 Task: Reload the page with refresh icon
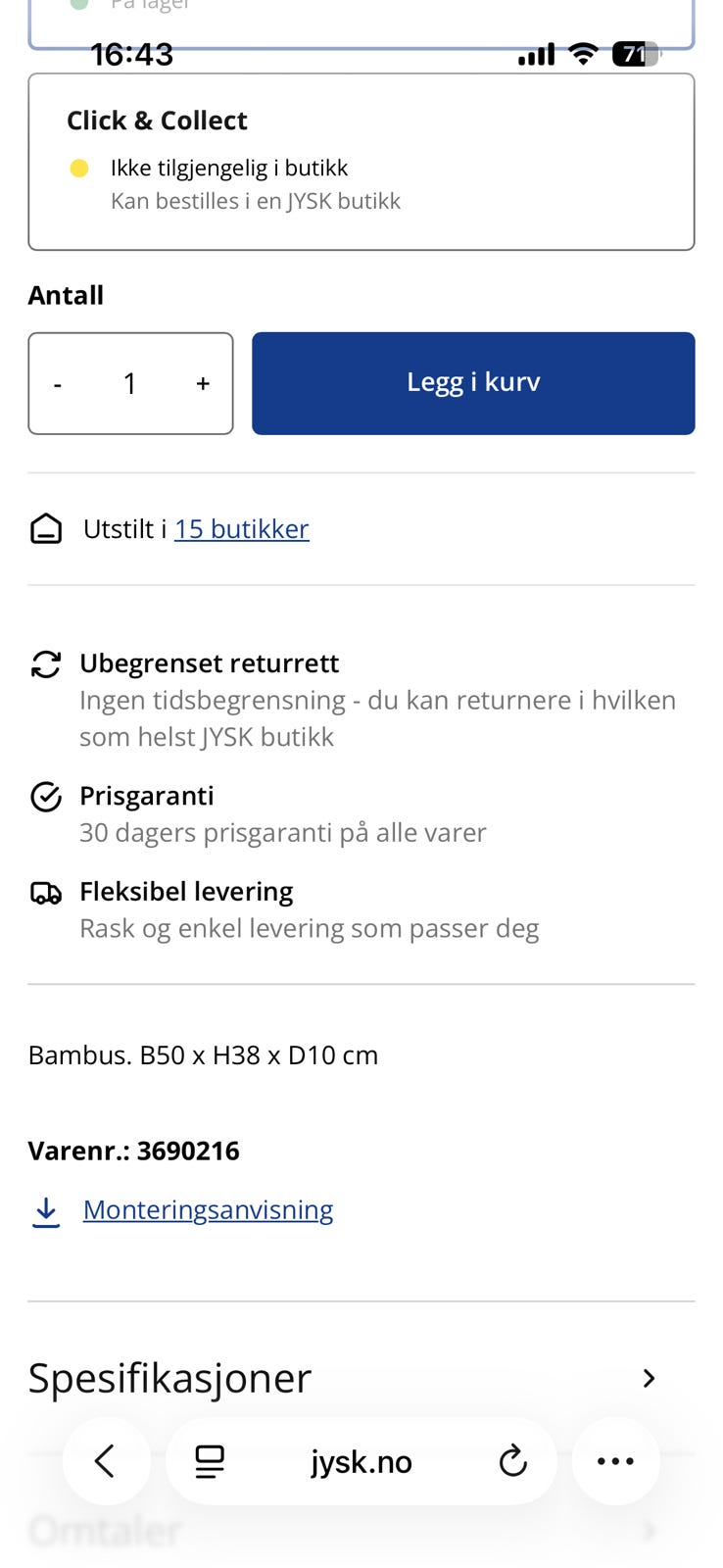pyautogui.click(x=513, y=1461)
